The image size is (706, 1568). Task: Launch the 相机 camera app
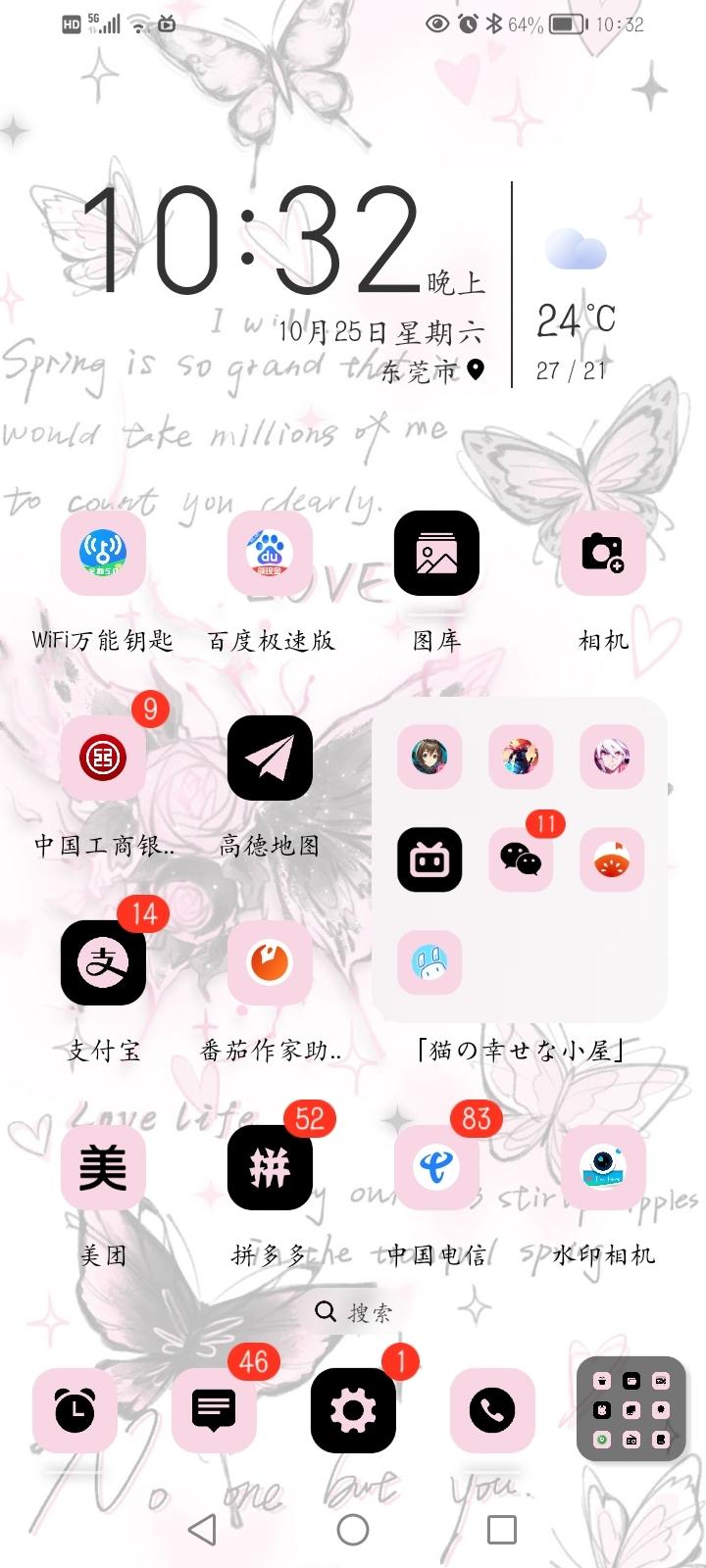pos(603,553)
